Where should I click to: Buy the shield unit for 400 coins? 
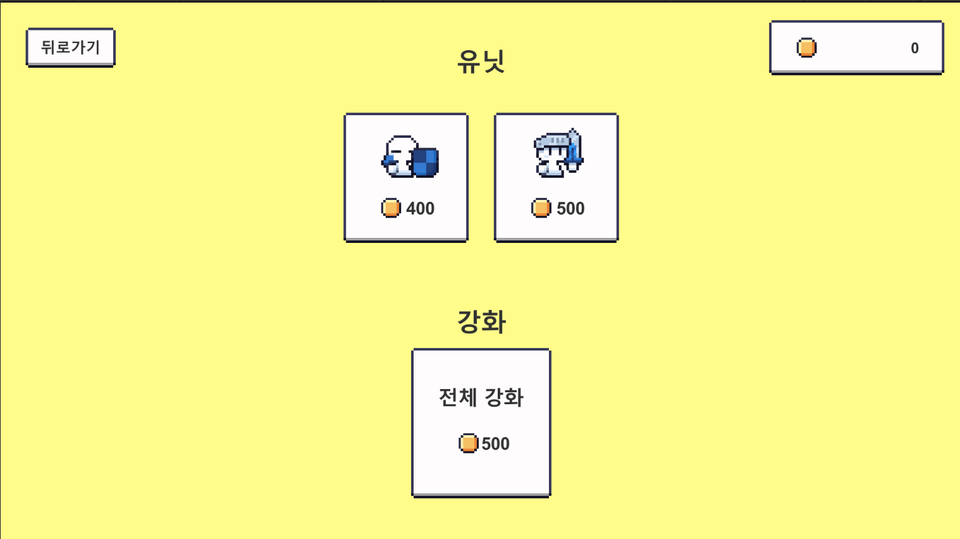point(406,177)
